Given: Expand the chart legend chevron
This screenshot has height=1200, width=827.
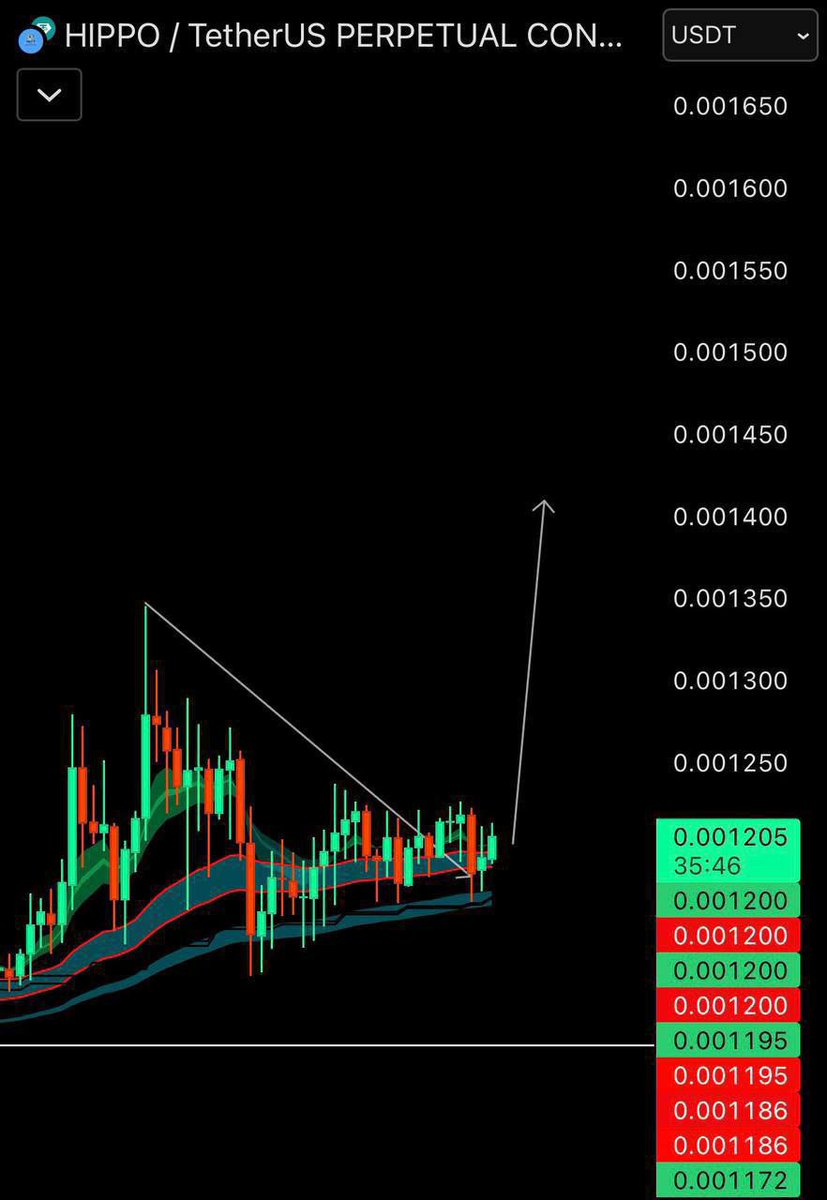Looking at the screenshot, I should [49, 95].
